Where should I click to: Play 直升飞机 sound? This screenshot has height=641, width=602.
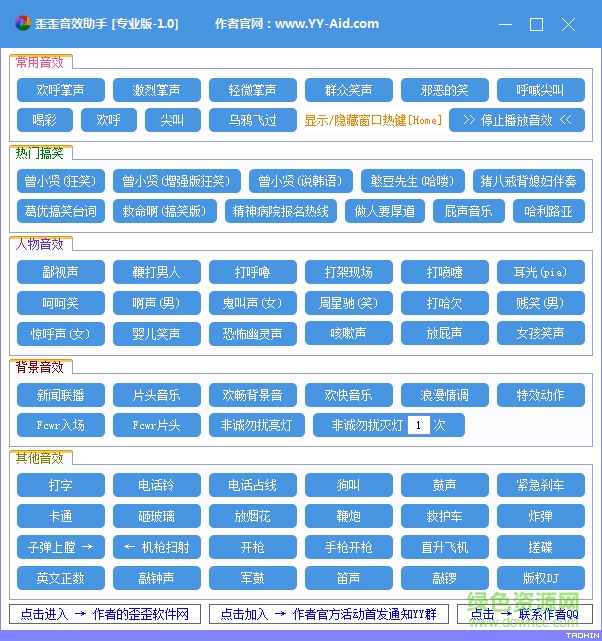[x=445, y=547]
